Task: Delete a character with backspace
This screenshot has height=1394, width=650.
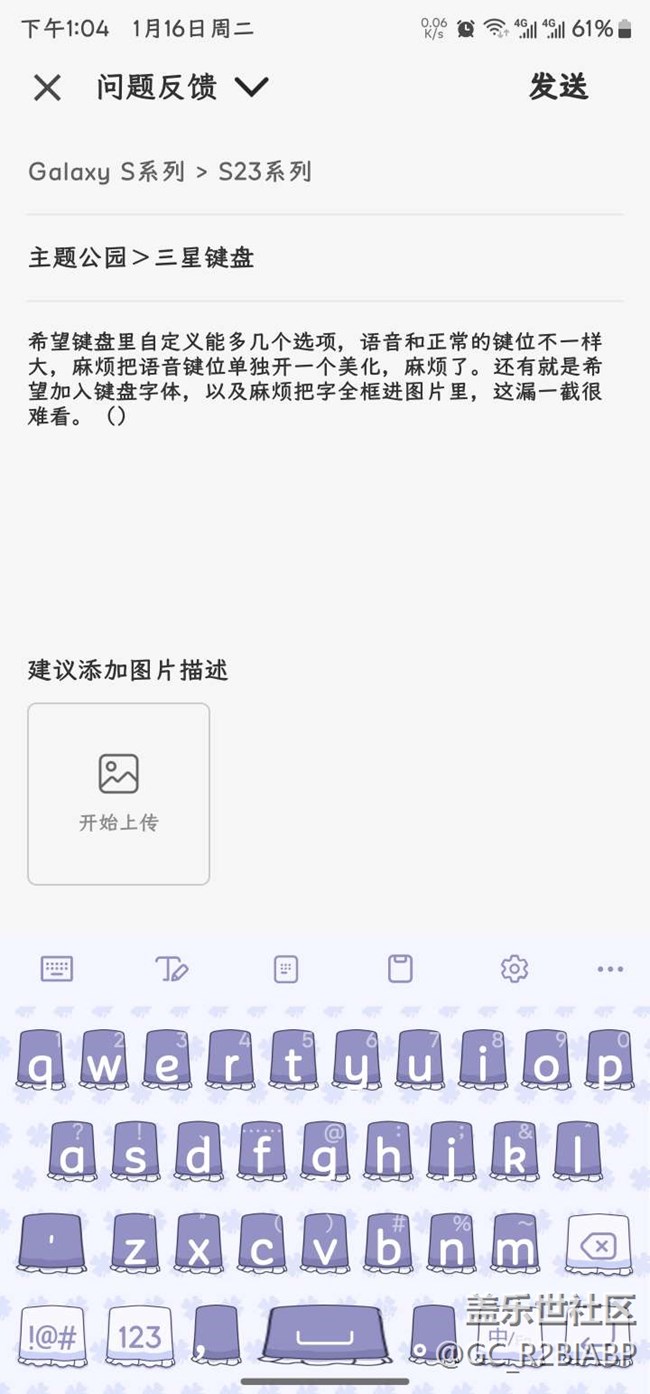Action: point(598,1247)
